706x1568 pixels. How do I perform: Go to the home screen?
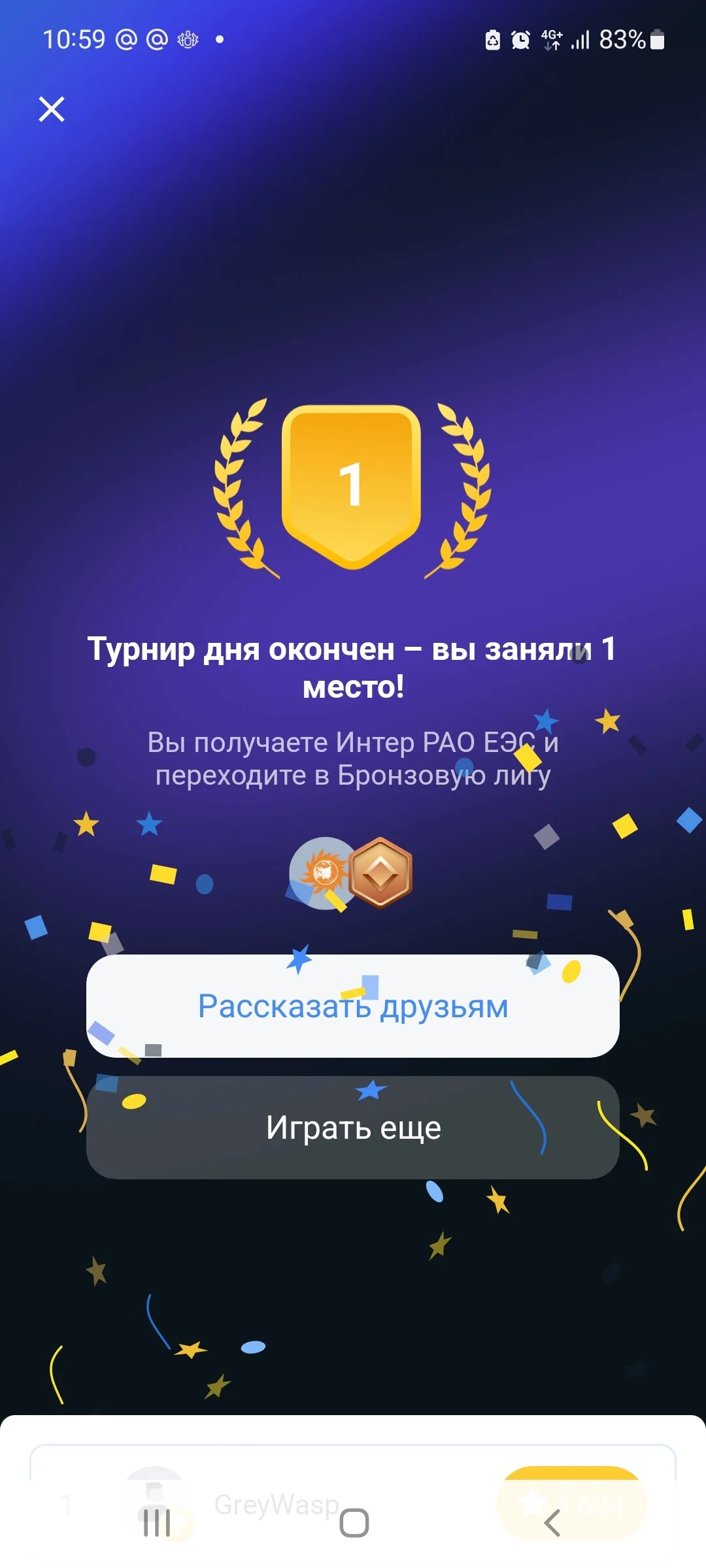click(x=354, y=1523)
